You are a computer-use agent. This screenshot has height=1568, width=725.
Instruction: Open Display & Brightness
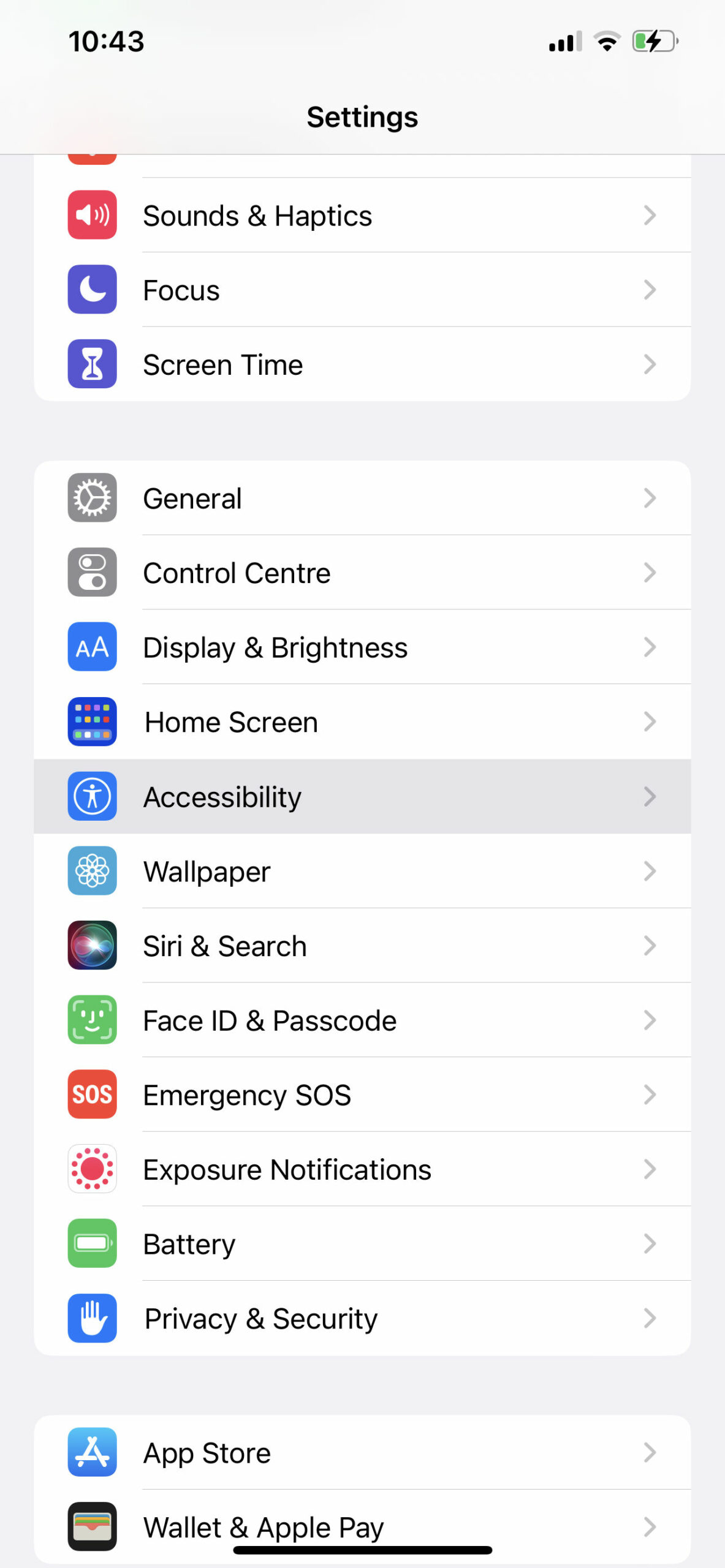(362, 647)
